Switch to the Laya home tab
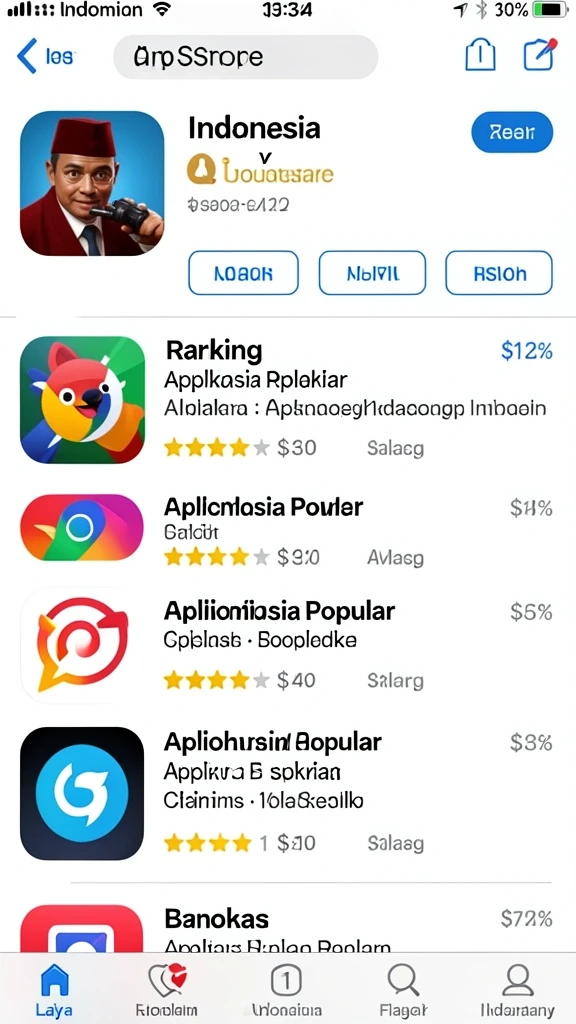Viewport: 576px width, 1024px height. tap(54, 989)
